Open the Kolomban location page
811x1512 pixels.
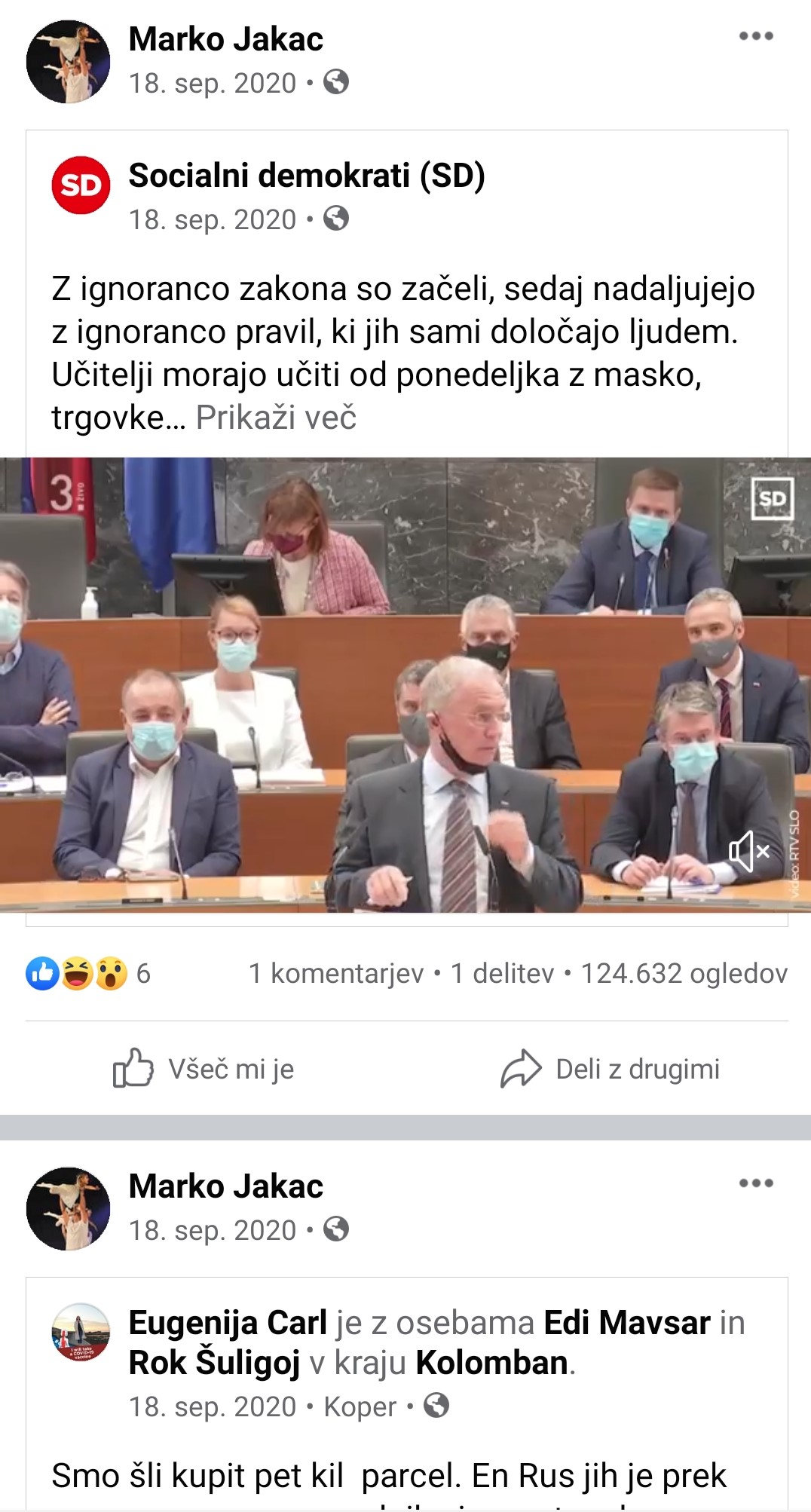pyautogui.click(x=491, y=1363)
